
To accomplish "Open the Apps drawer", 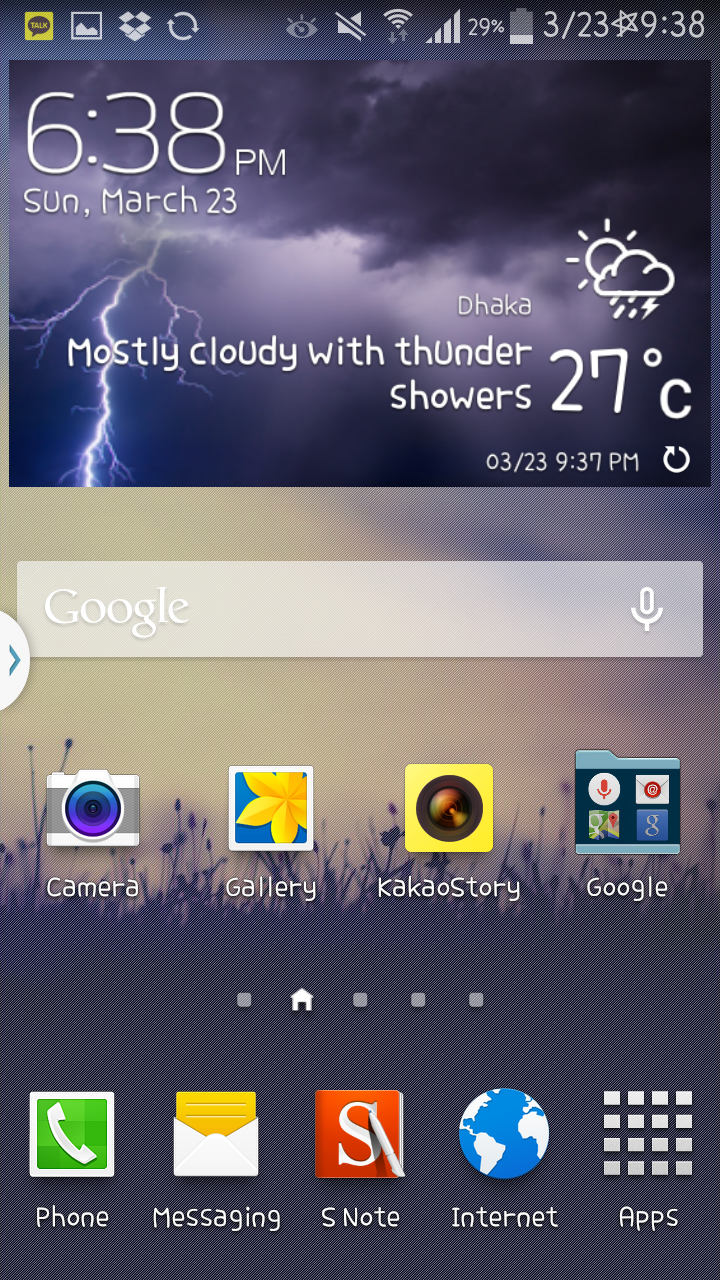I will [x=648, y=1135].
